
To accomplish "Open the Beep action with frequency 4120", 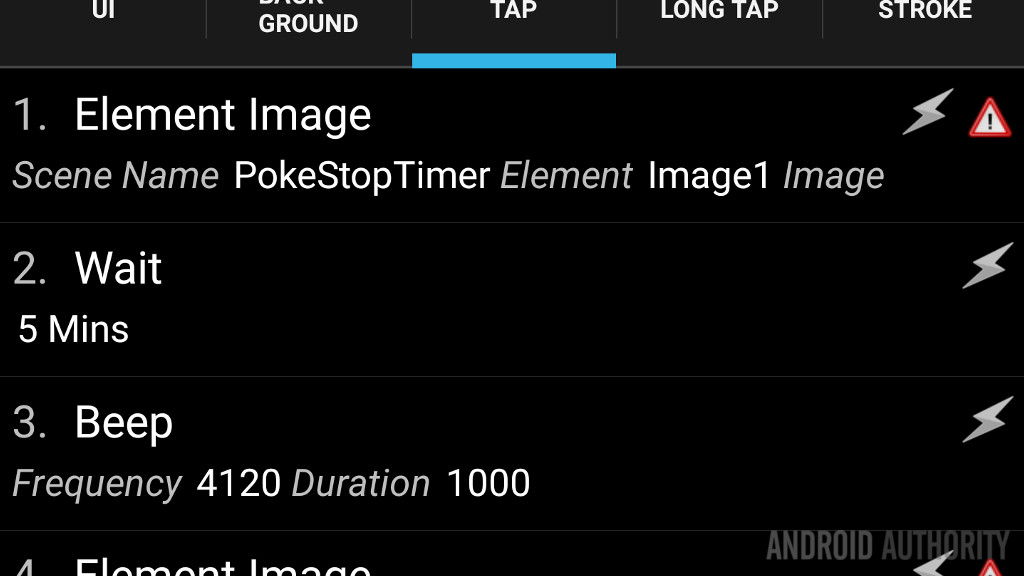I will click(450, 452).
